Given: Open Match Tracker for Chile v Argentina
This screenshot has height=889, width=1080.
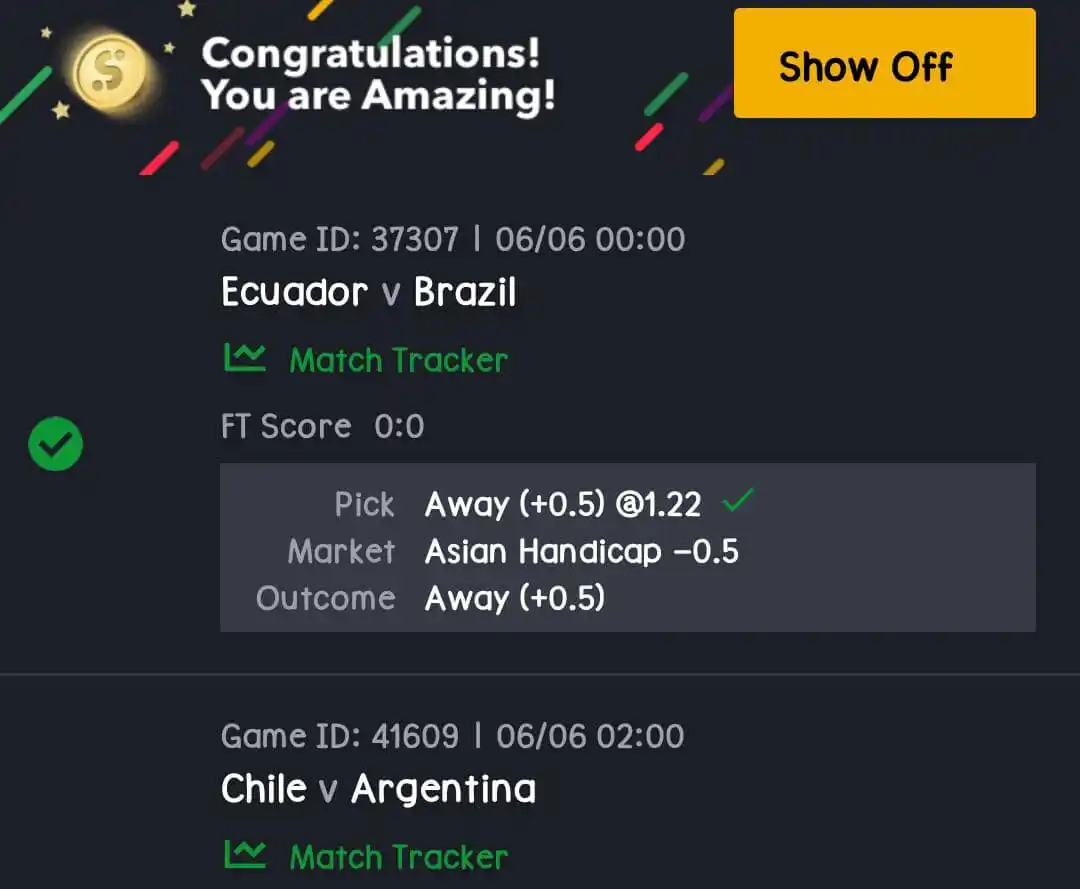Looking at the screenshot, I should (x=366, y=856).
